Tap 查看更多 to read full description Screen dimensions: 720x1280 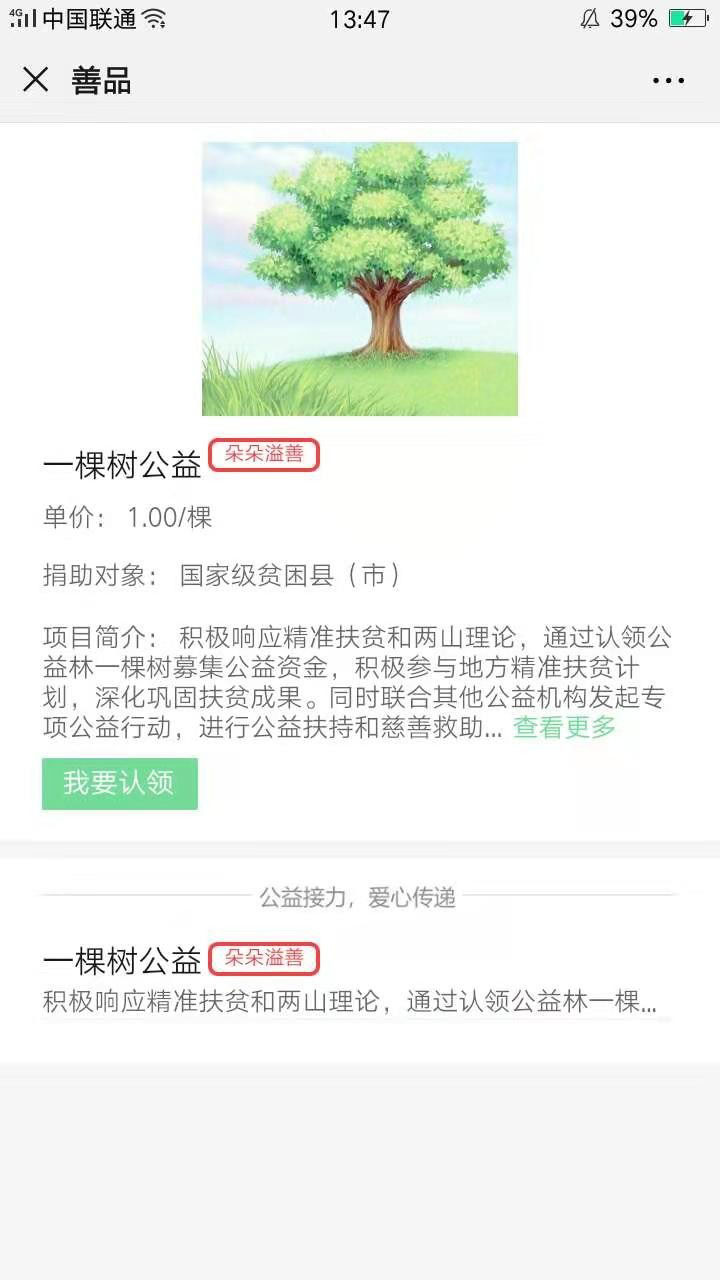point(564,727)
